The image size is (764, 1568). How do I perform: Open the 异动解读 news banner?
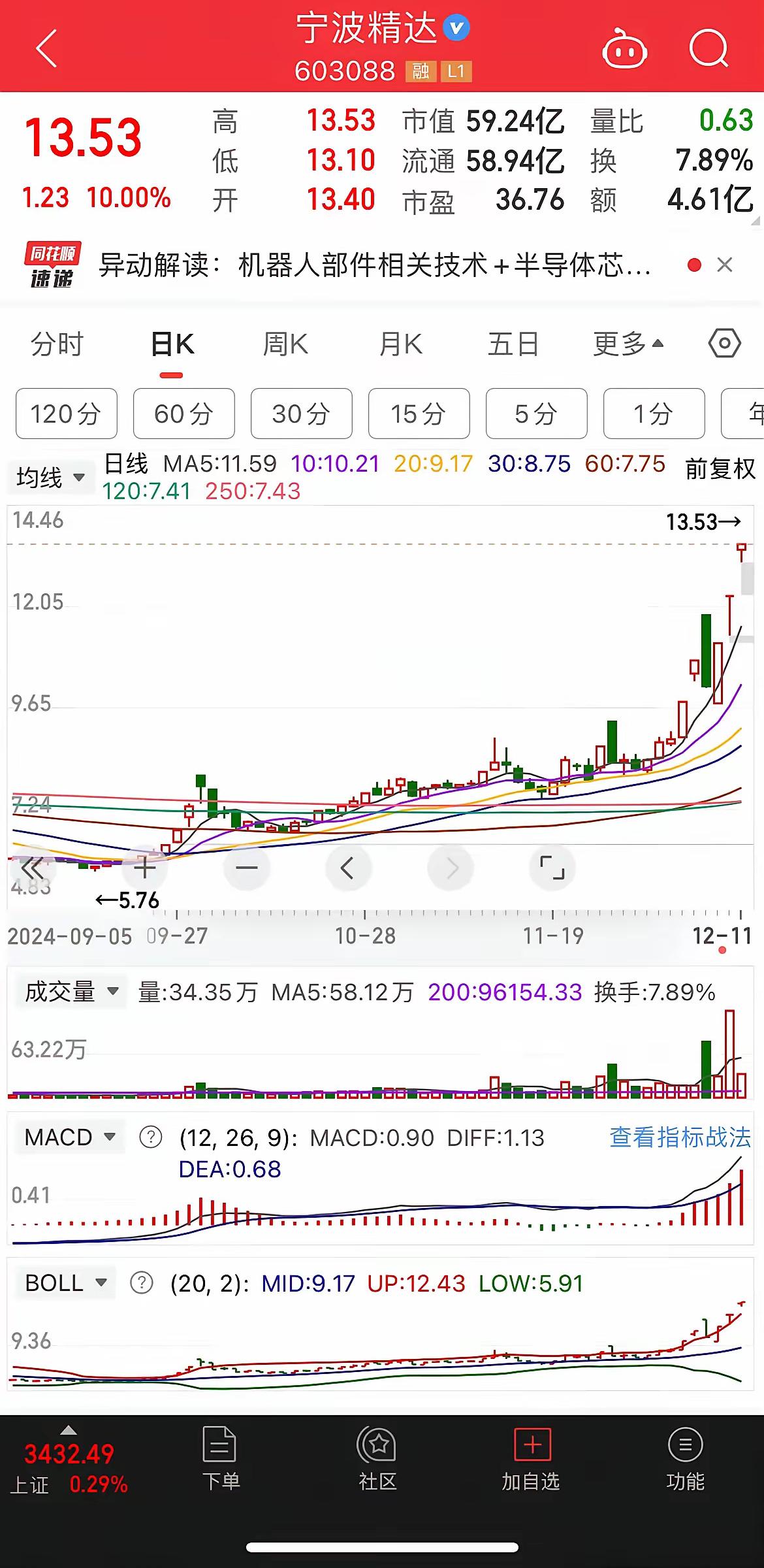click(375, 265)
